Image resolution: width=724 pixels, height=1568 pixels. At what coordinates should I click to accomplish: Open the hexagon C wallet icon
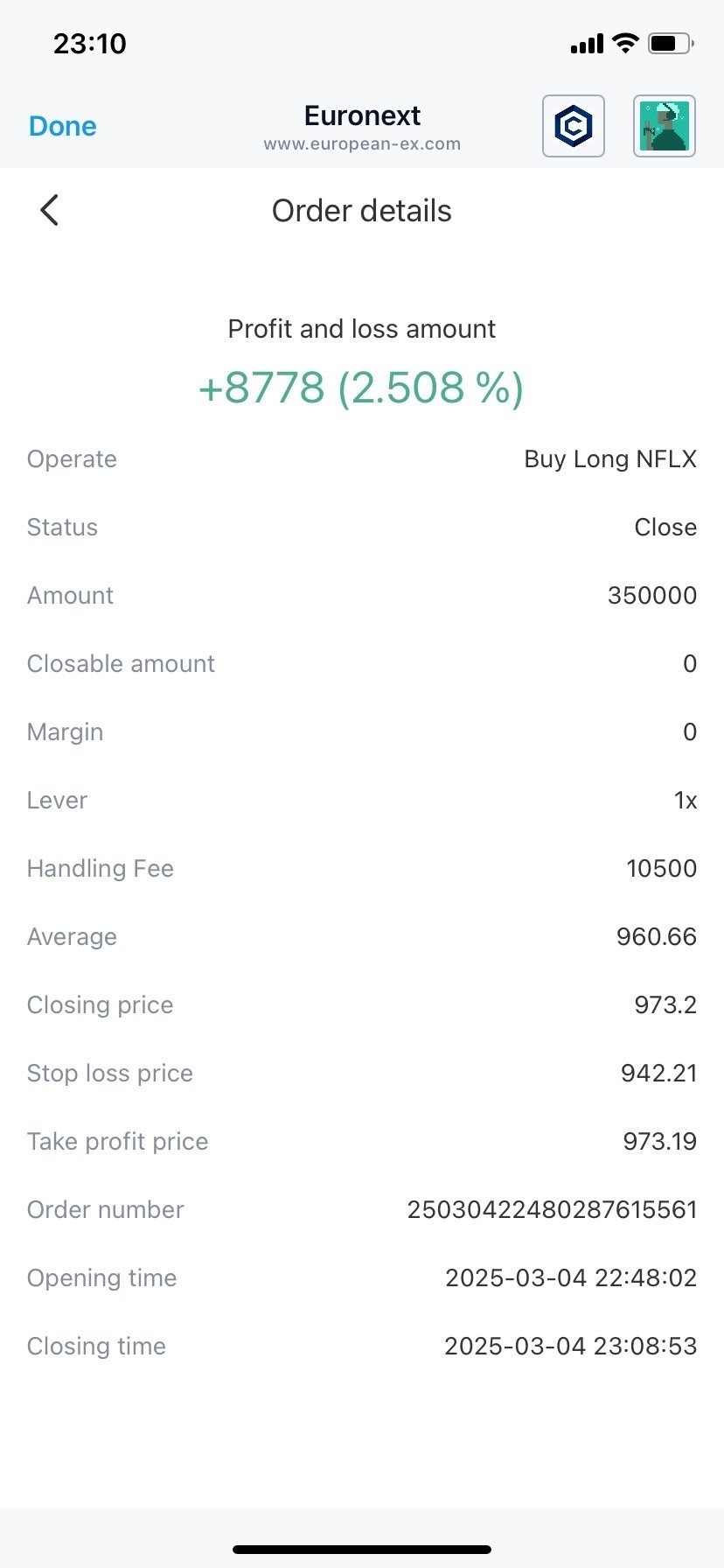point(574,126)
